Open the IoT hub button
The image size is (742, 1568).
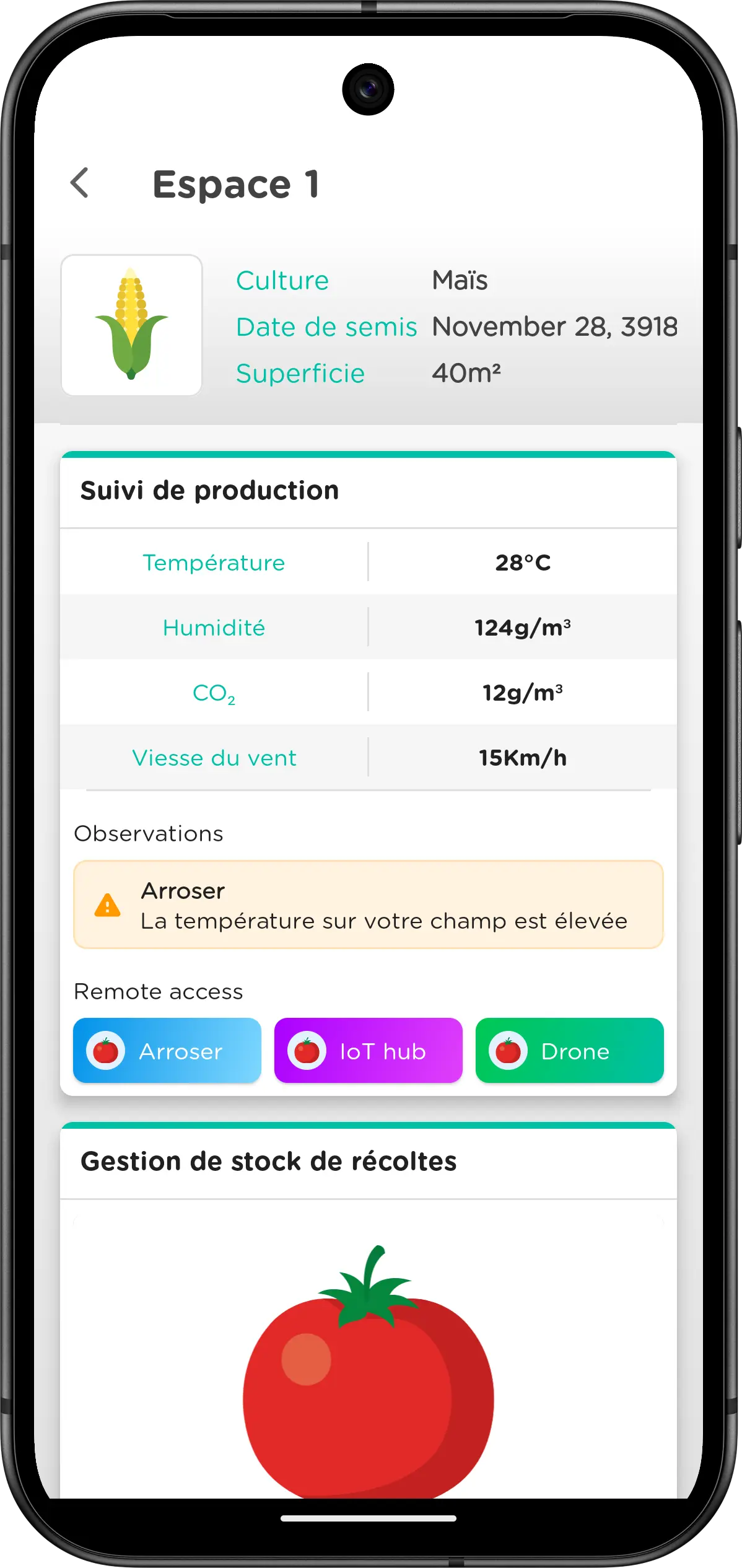point(369,1050)
